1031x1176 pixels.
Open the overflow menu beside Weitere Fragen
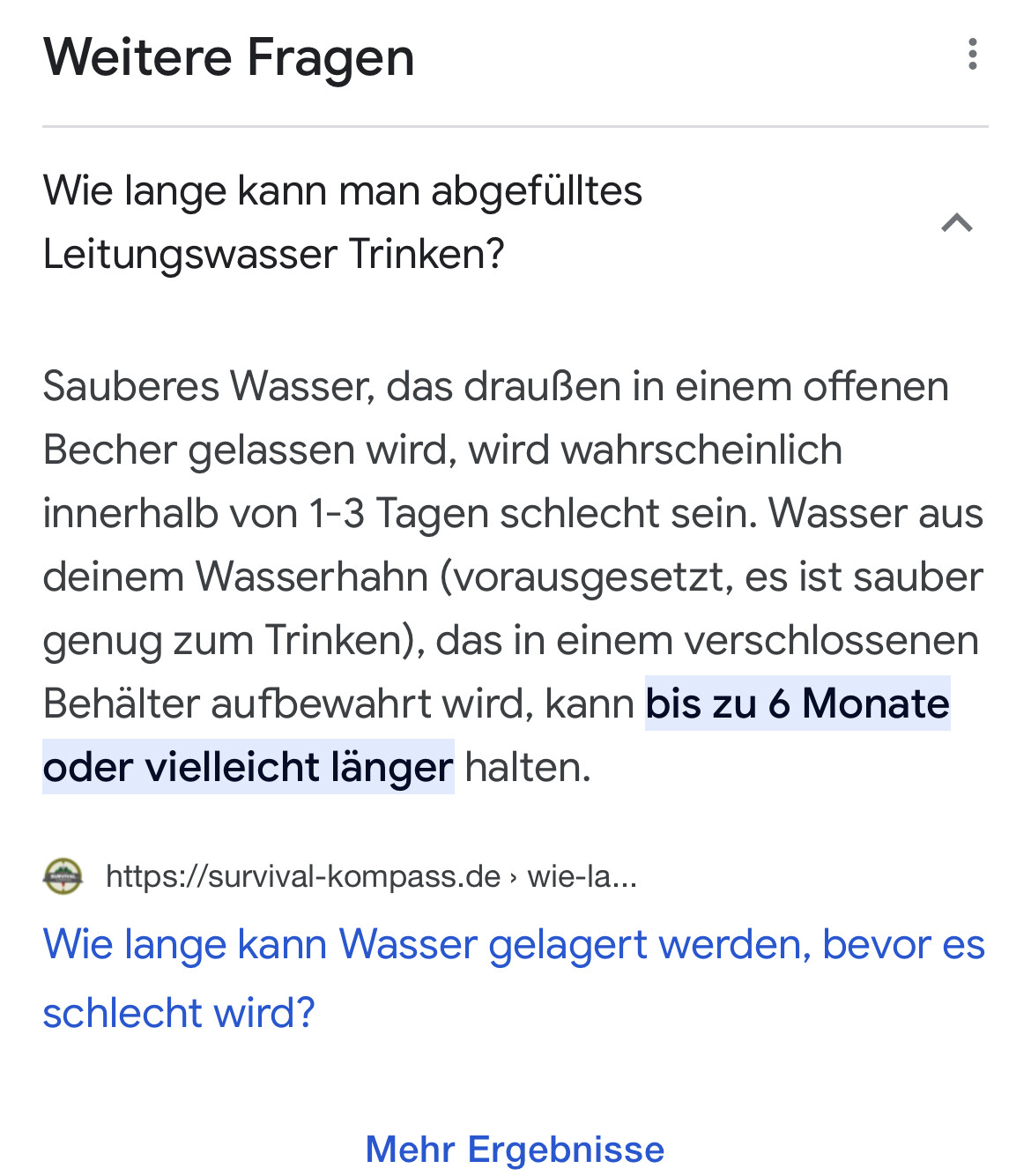point(972,55)
